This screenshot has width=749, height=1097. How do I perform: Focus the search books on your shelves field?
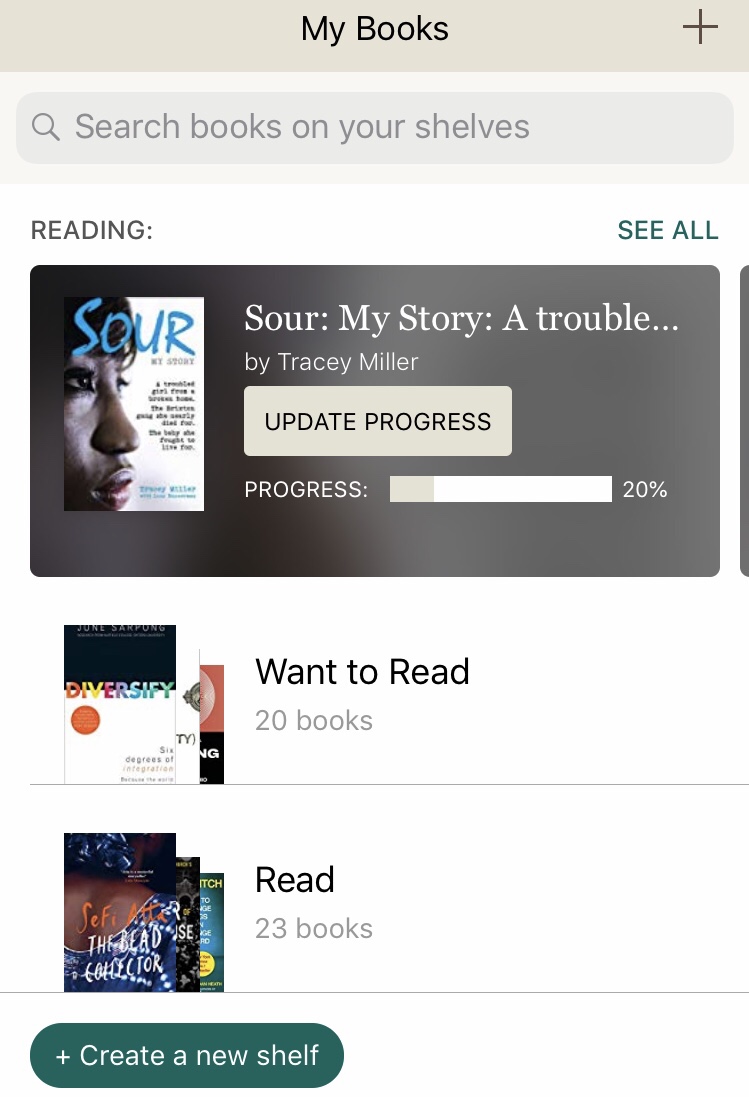(x=375, y=128)
